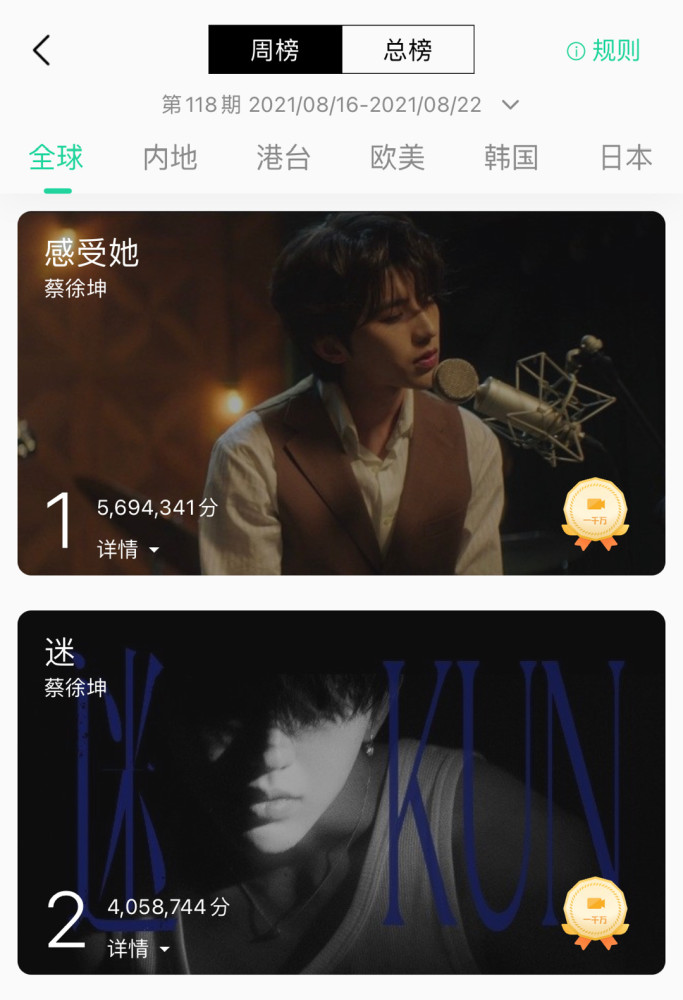Image resolution: width=683 pixels, height=1000 pixels.
Task: Switch to the 港台 tab
Action: (284, 158)
